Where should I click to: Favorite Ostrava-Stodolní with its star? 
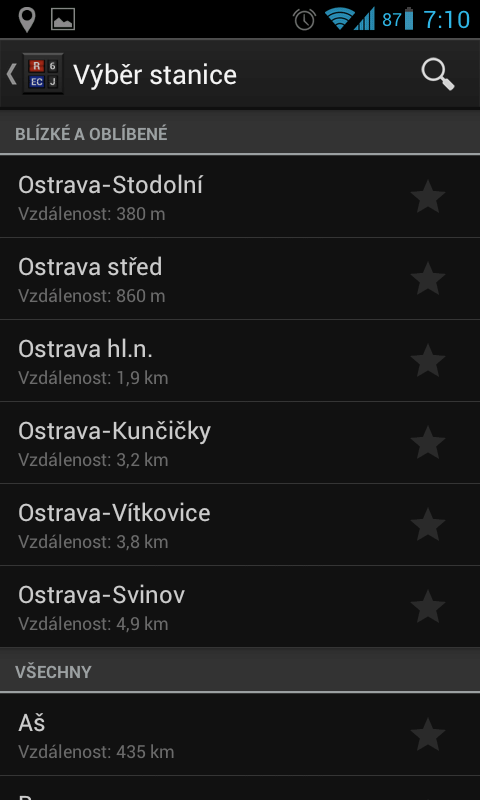tap(428, 196)
